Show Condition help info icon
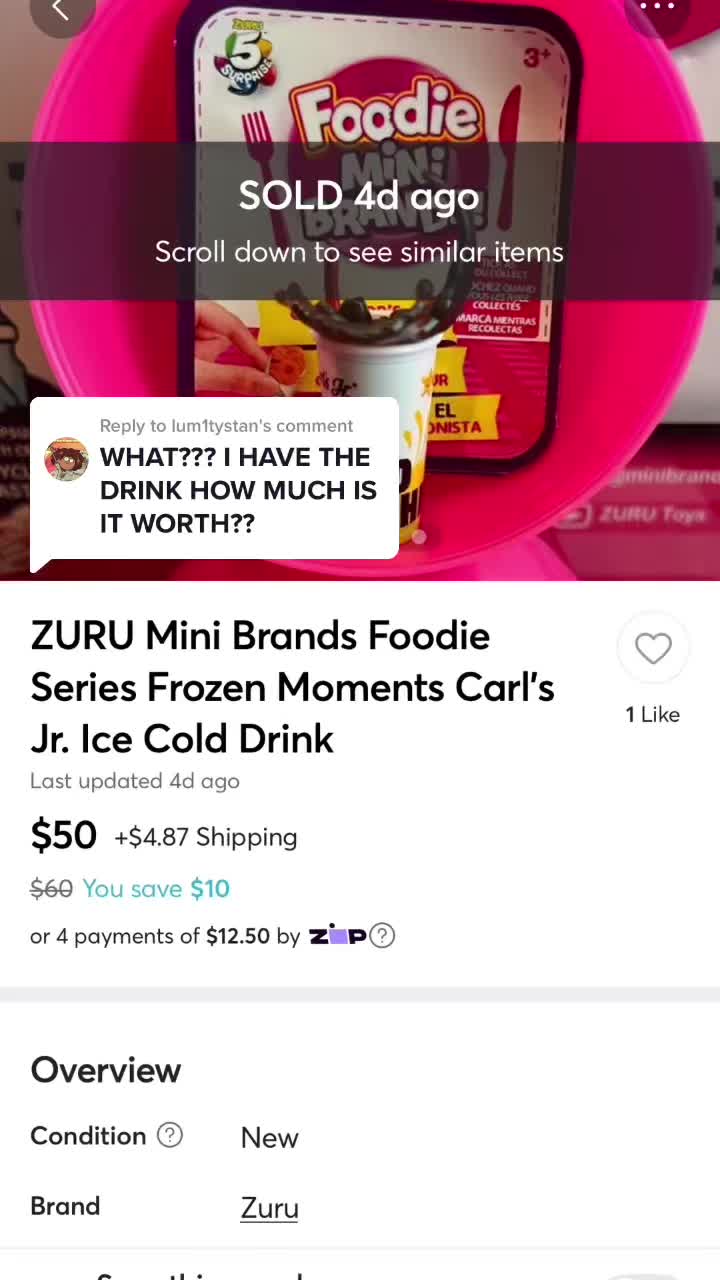 tap(170, 1135)
